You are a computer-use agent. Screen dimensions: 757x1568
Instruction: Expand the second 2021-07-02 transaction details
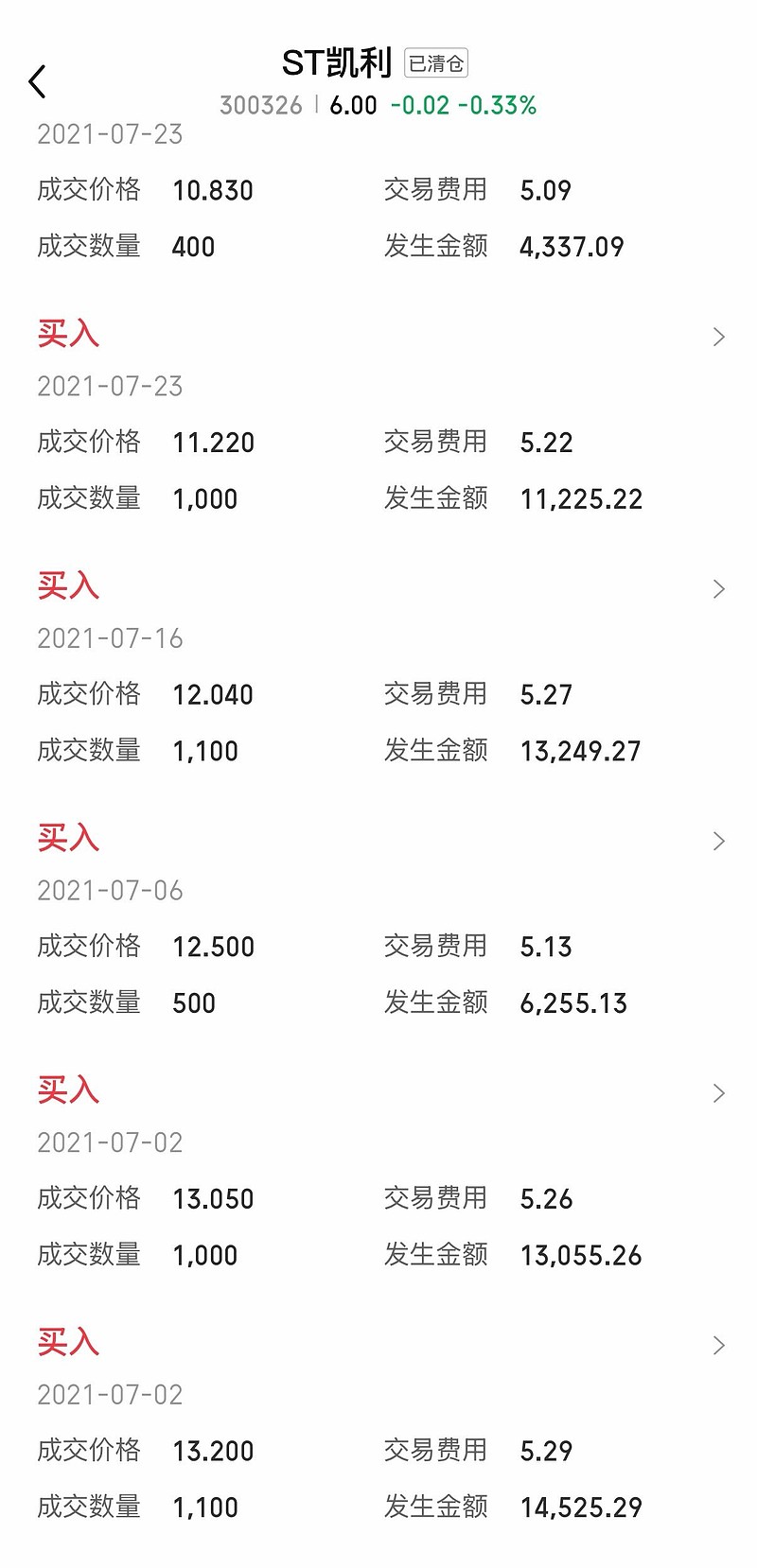(719, 1345)
